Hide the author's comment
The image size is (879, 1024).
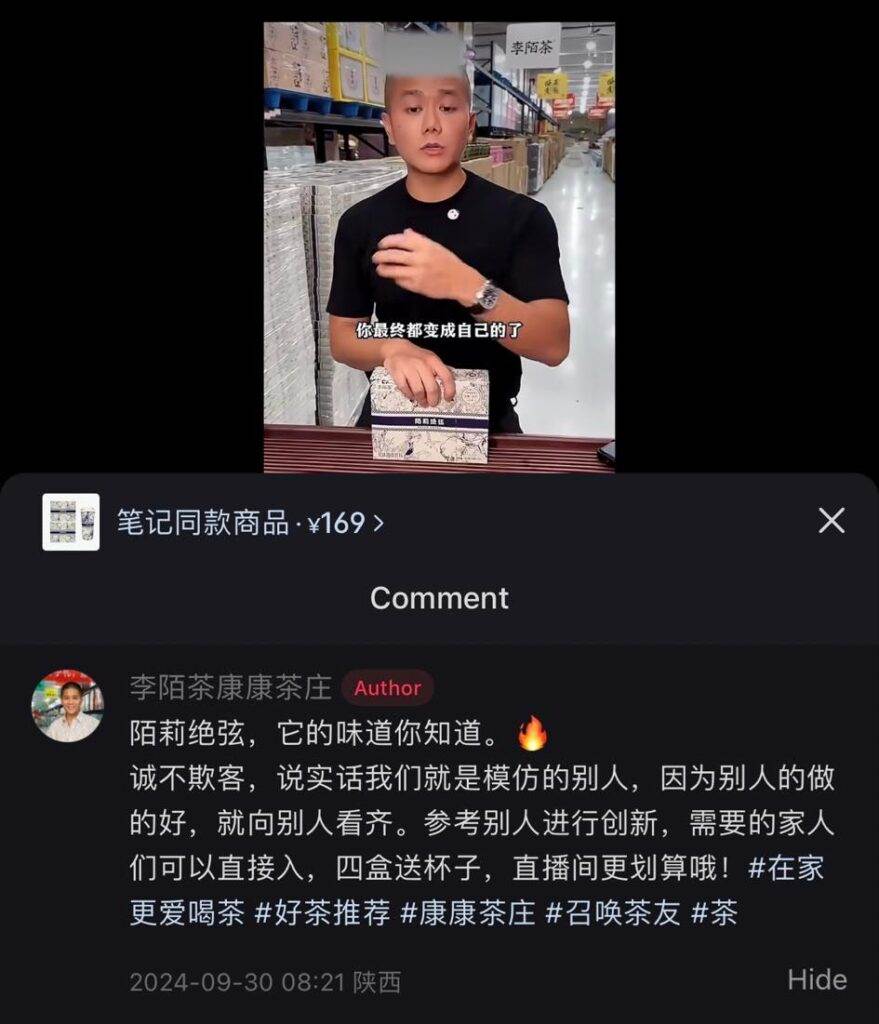(816, 980)
